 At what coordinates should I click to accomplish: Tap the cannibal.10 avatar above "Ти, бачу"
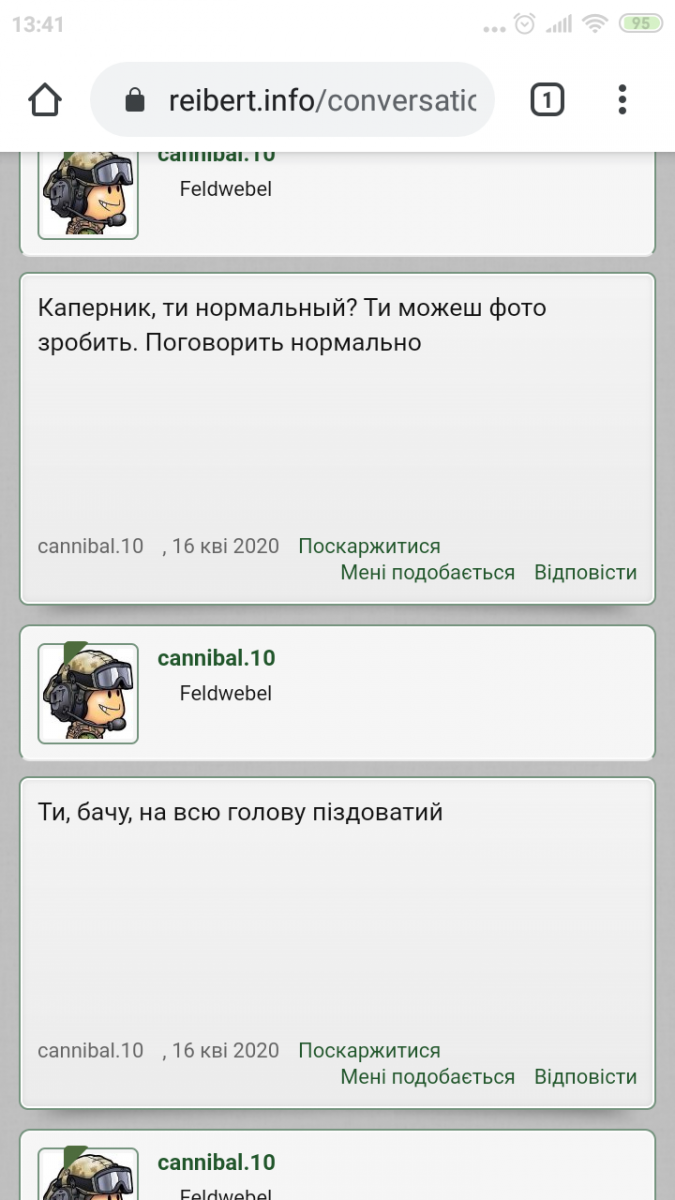(88, 693)
